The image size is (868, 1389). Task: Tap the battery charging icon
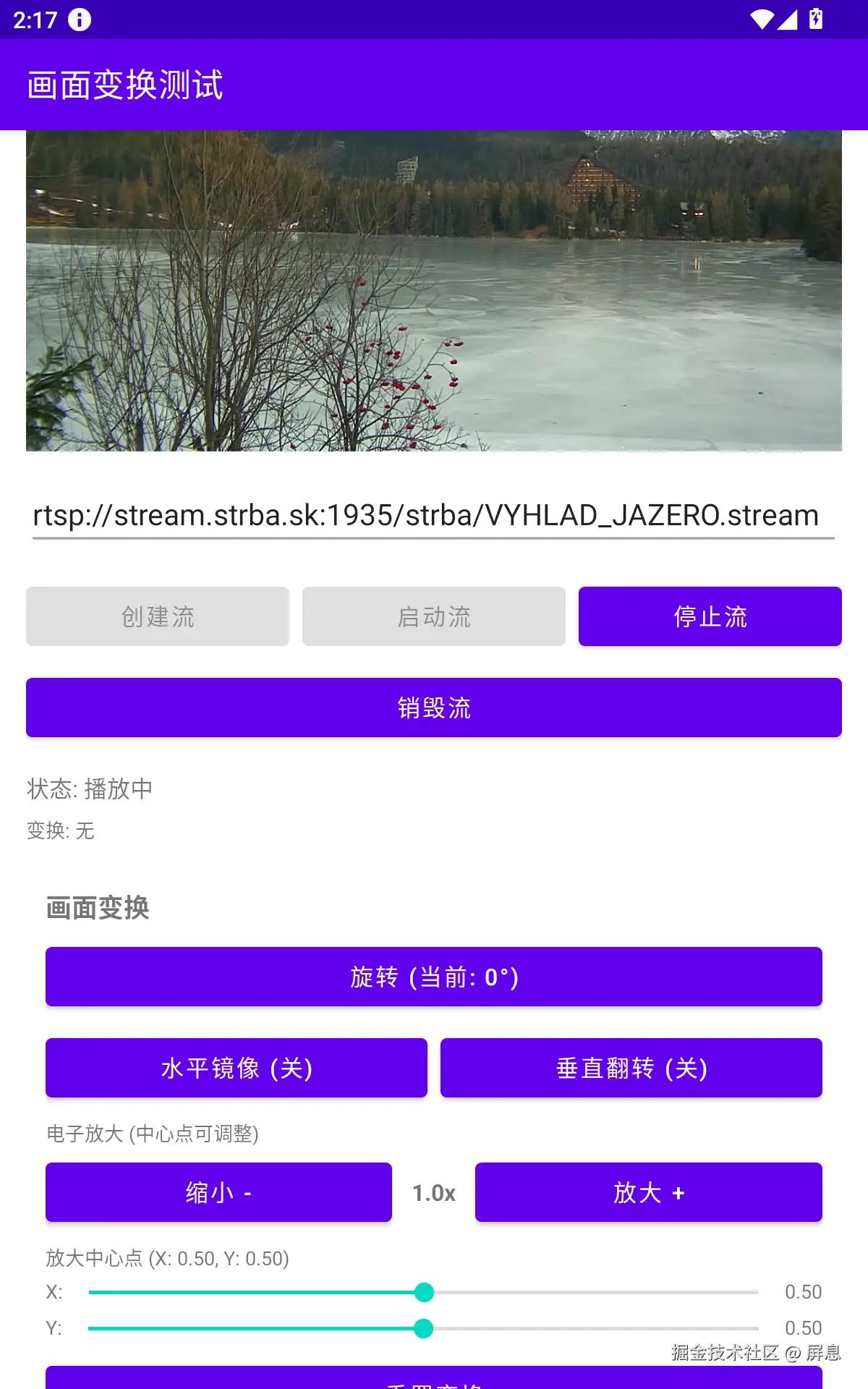(816, 20)
